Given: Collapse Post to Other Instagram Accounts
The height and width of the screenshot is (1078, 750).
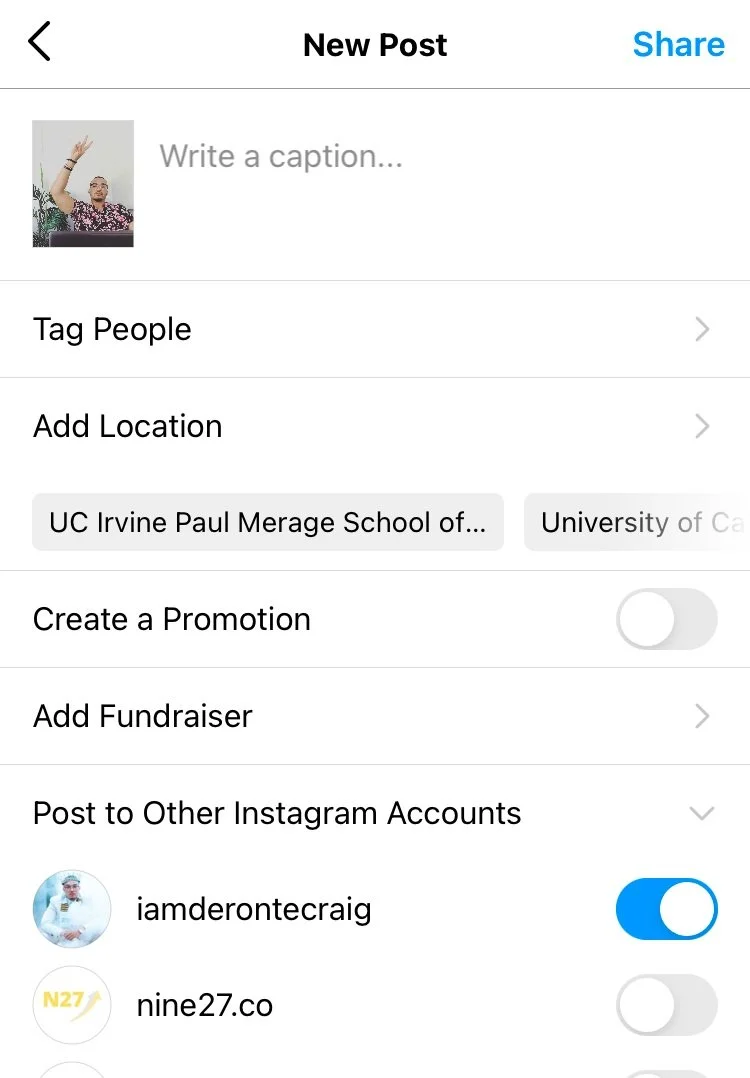Looking at the screenshot, I should point(702,813).
